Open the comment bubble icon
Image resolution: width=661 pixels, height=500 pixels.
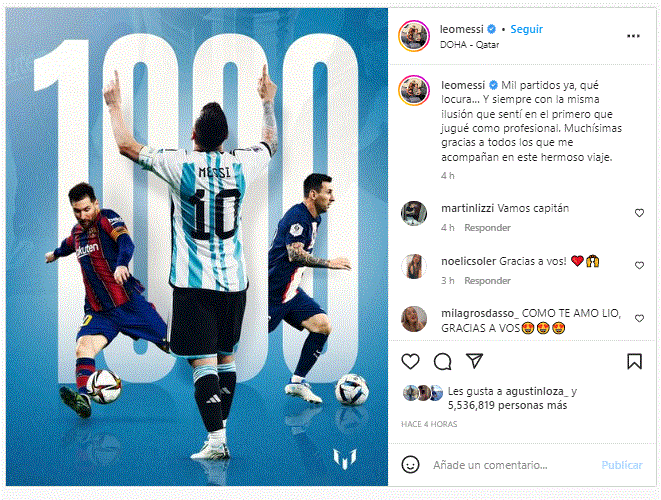(x=443, y=361)
